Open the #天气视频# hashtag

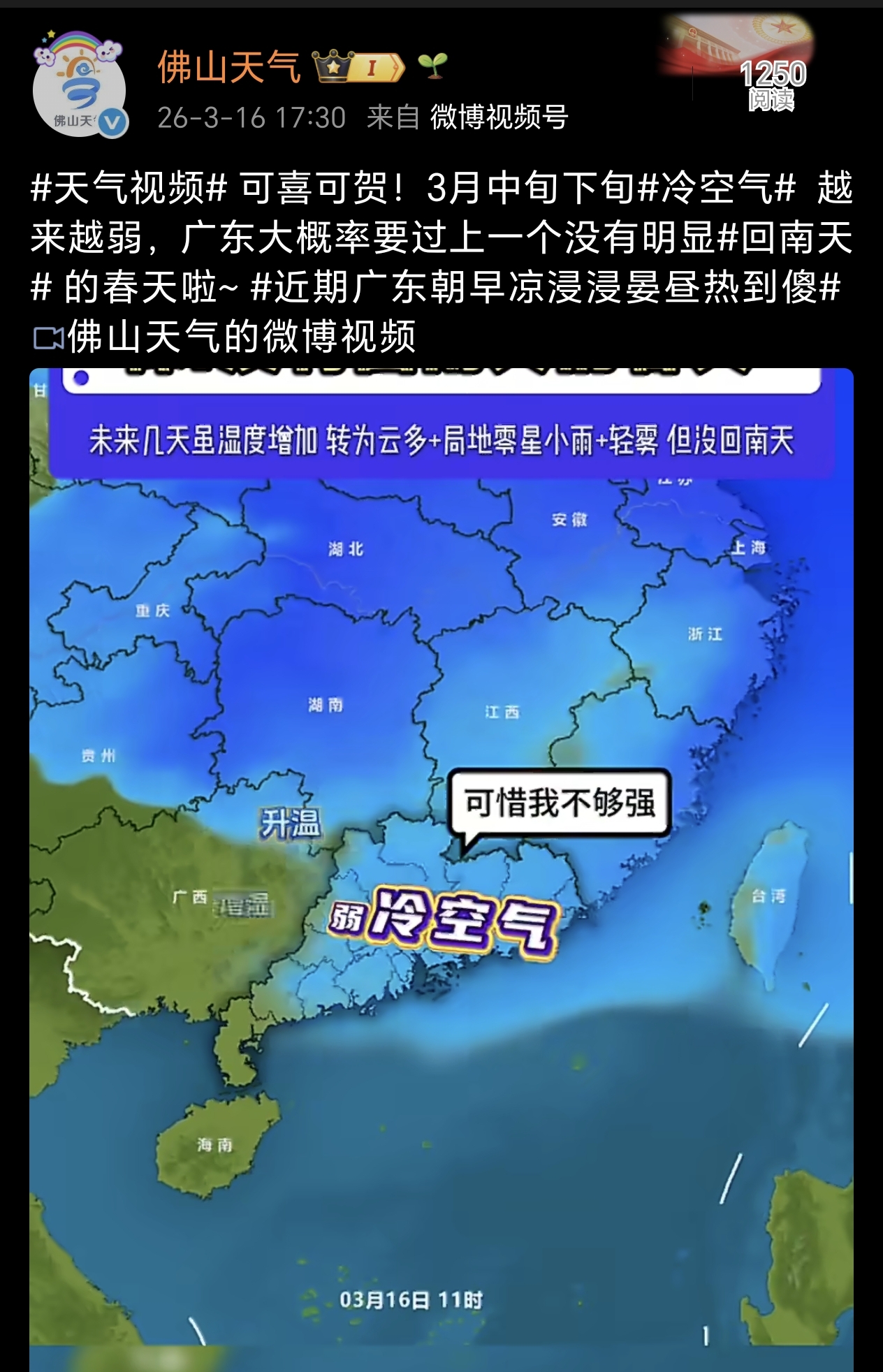click(x=129, y=189)
